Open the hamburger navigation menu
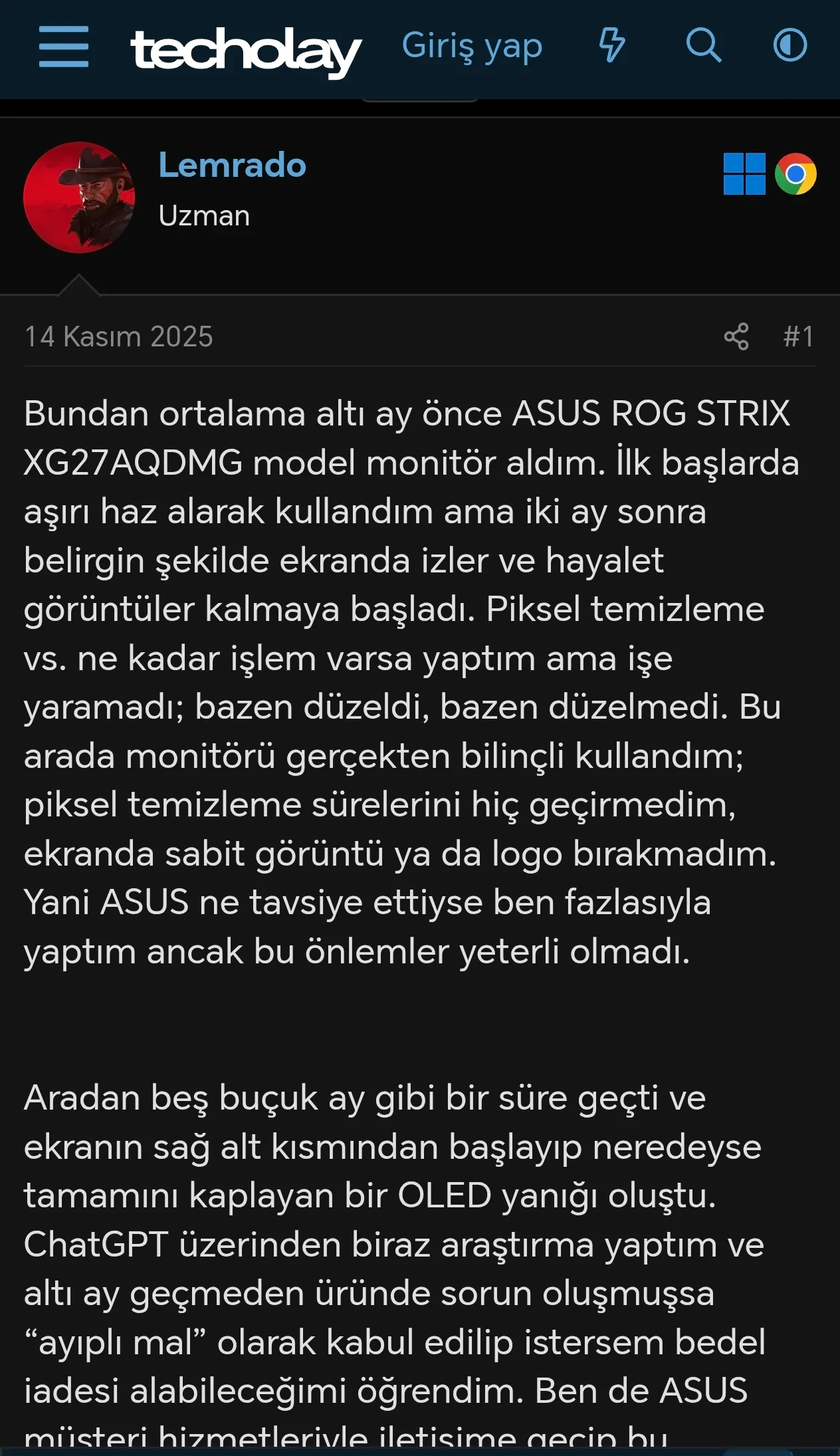Viewport: 840px width, 1456px height. 64,47
